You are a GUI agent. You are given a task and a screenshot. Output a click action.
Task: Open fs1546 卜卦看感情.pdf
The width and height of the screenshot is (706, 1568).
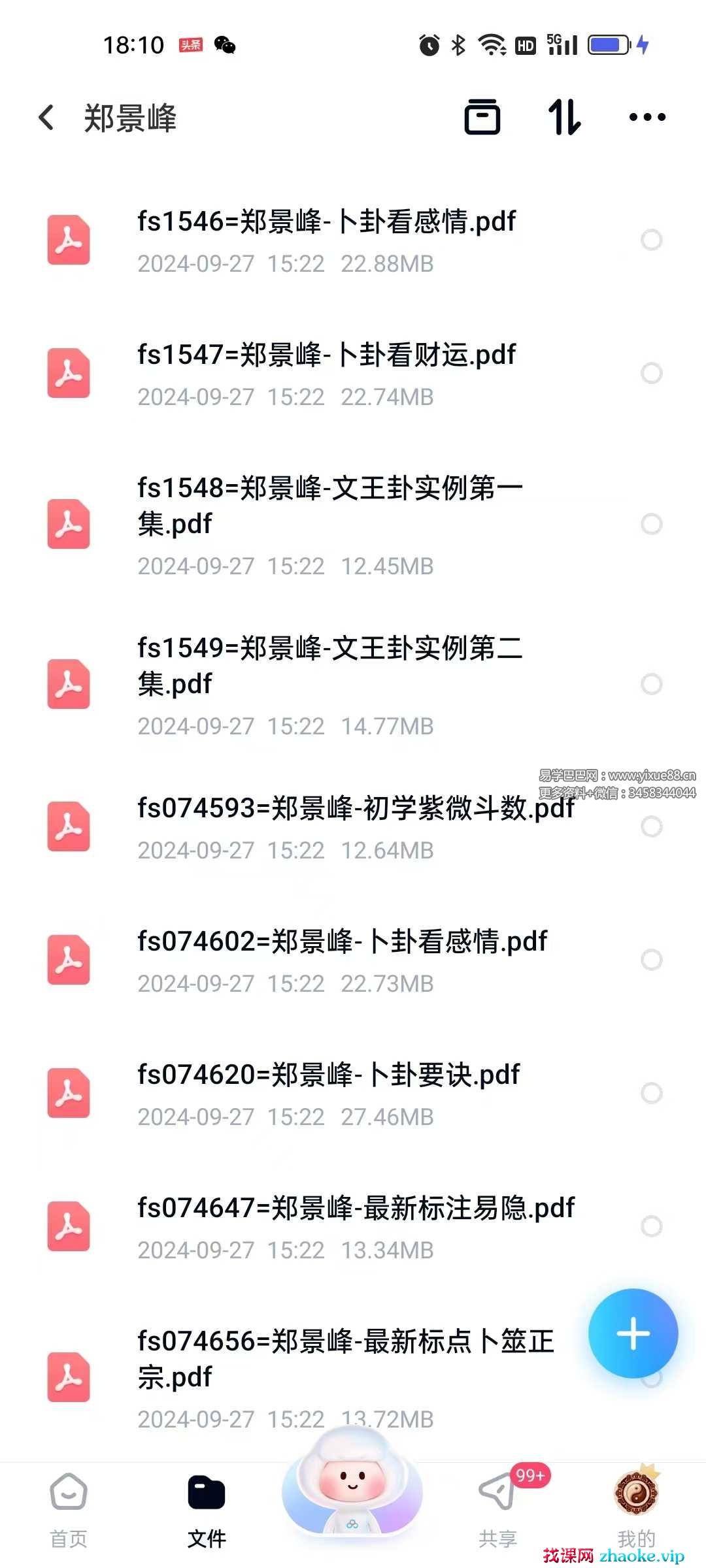(327, 240)
